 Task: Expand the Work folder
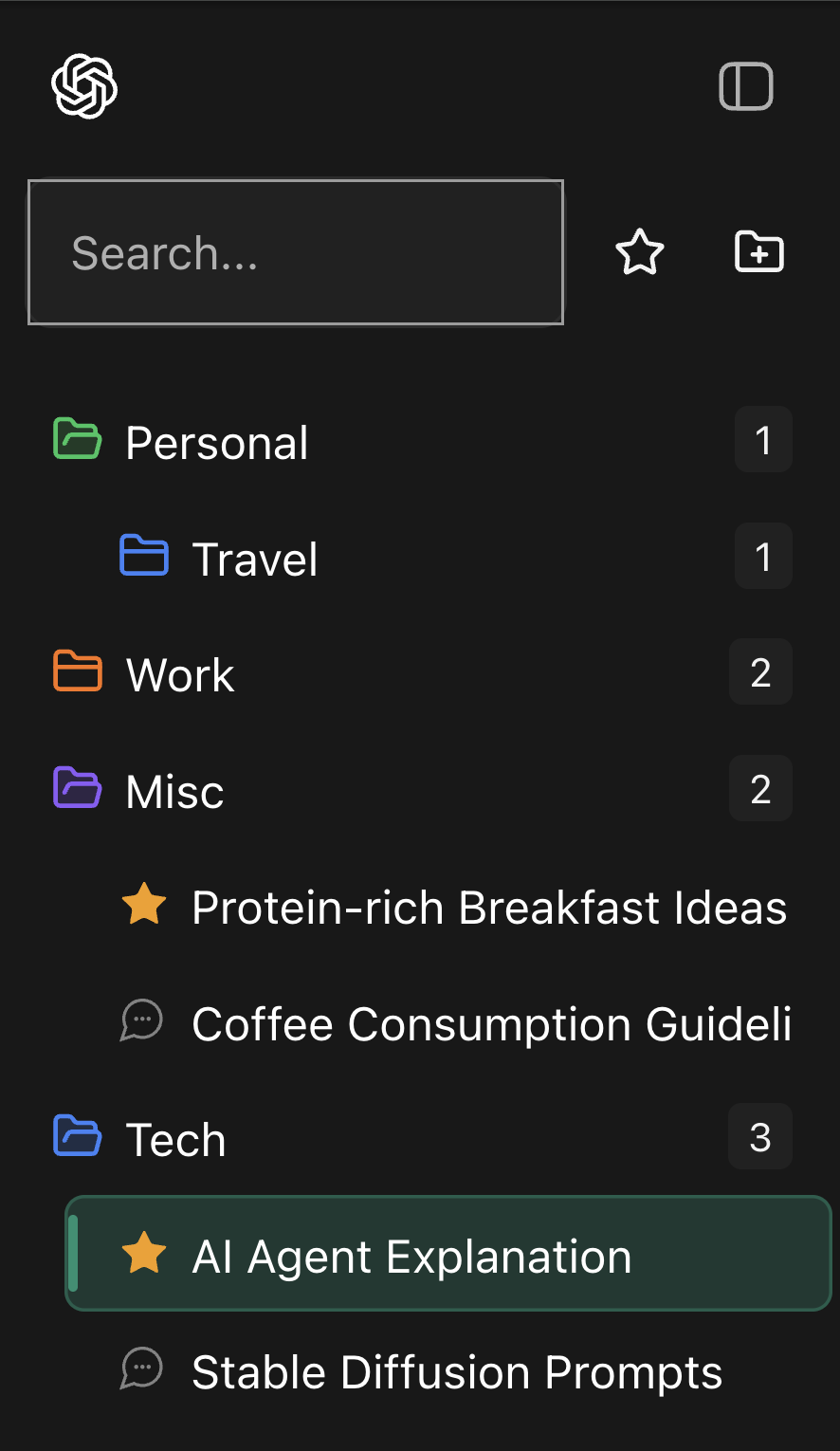[x=180, y=673]
